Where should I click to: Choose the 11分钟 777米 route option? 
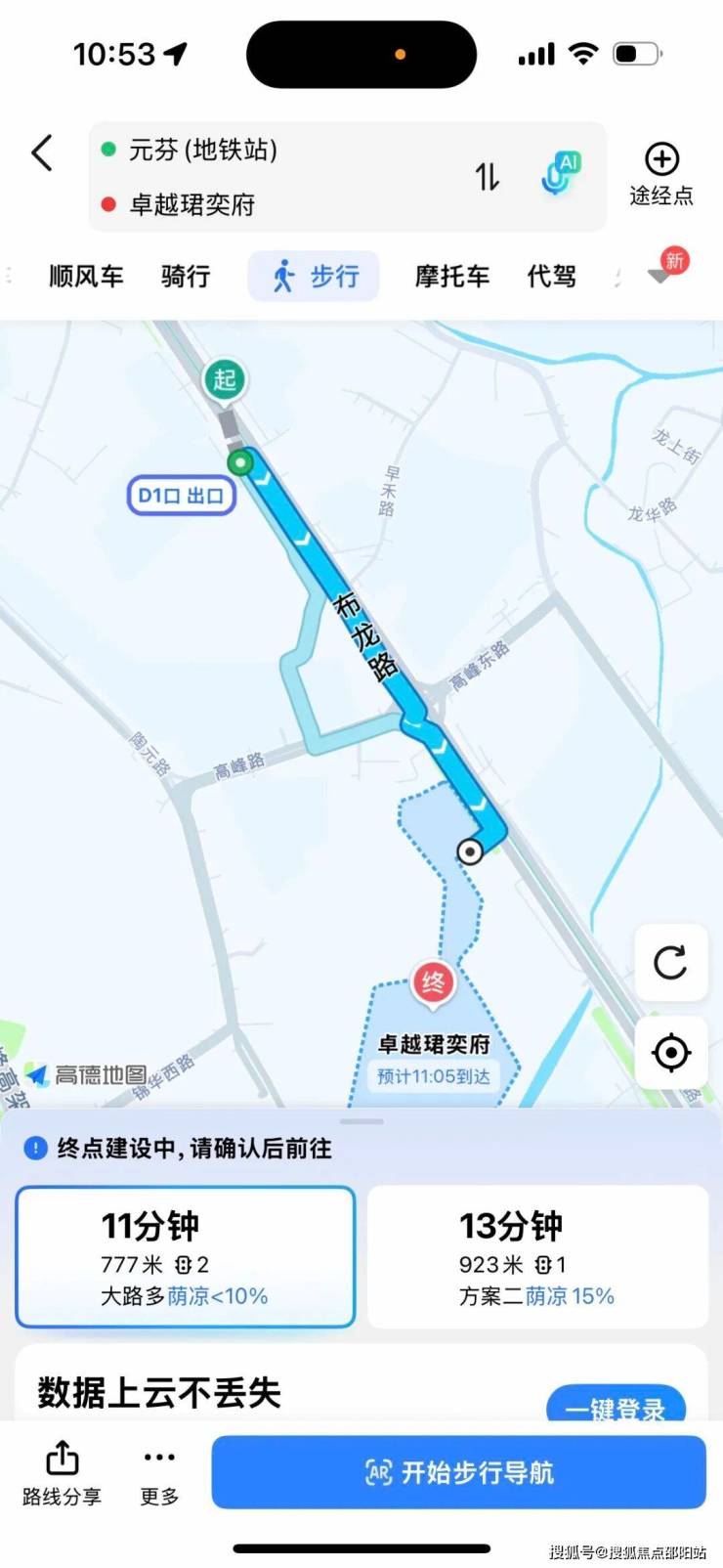point(185,1257)
